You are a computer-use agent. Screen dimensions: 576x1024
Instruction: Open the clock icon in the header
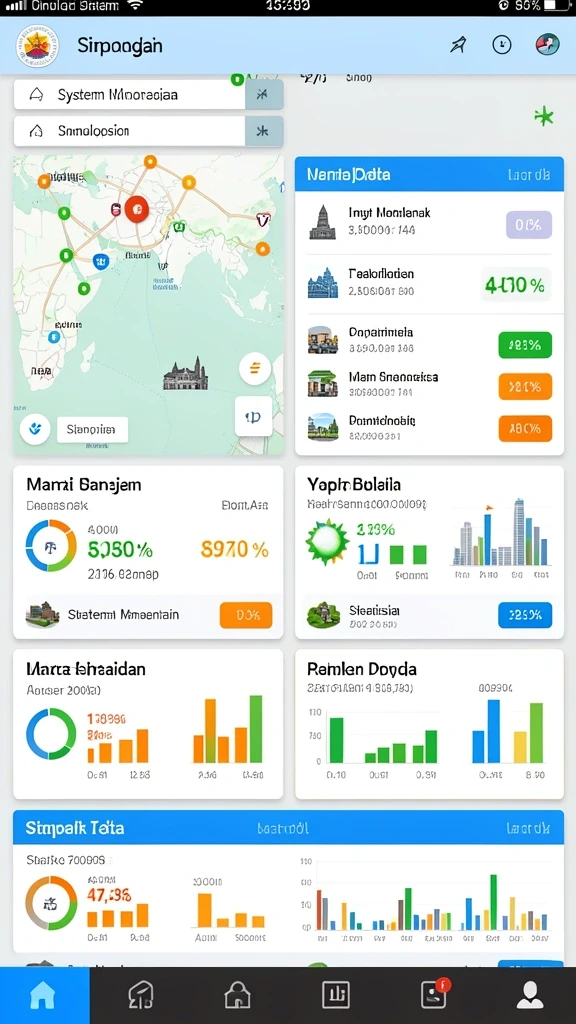click(x=502, y=45)
